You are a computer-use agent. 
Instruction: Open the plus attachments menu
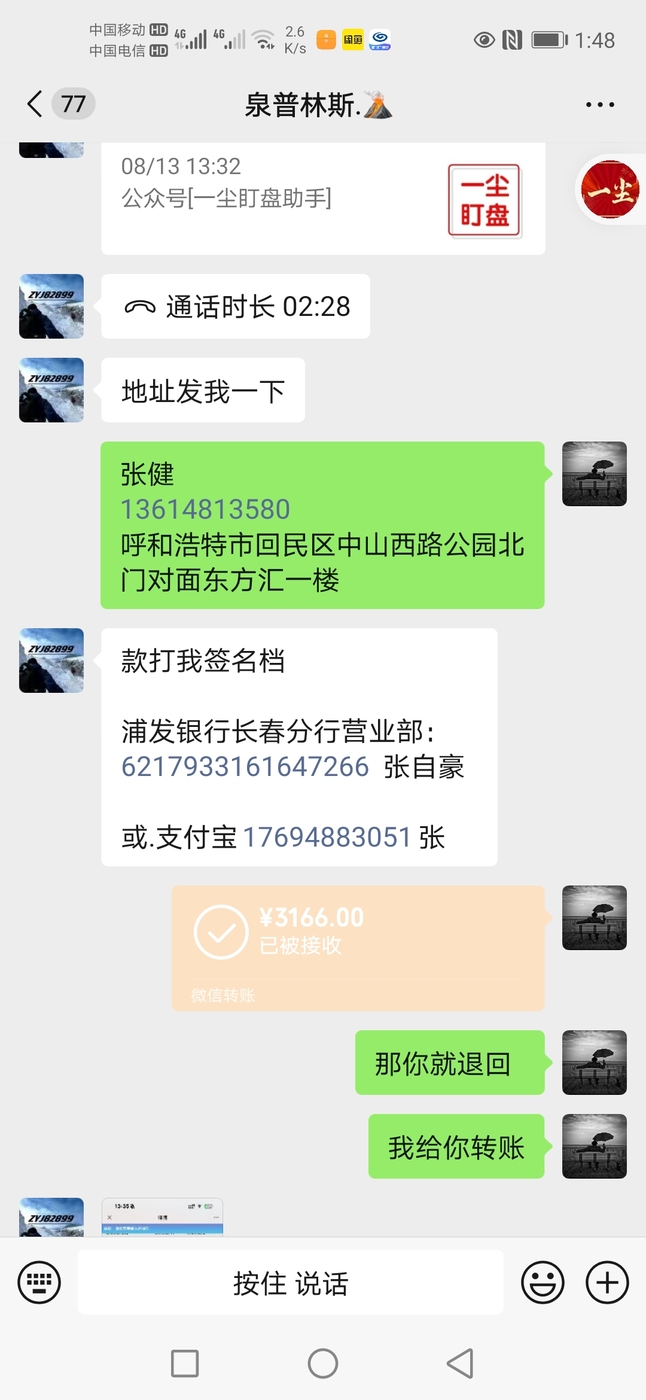[607, 1282]
